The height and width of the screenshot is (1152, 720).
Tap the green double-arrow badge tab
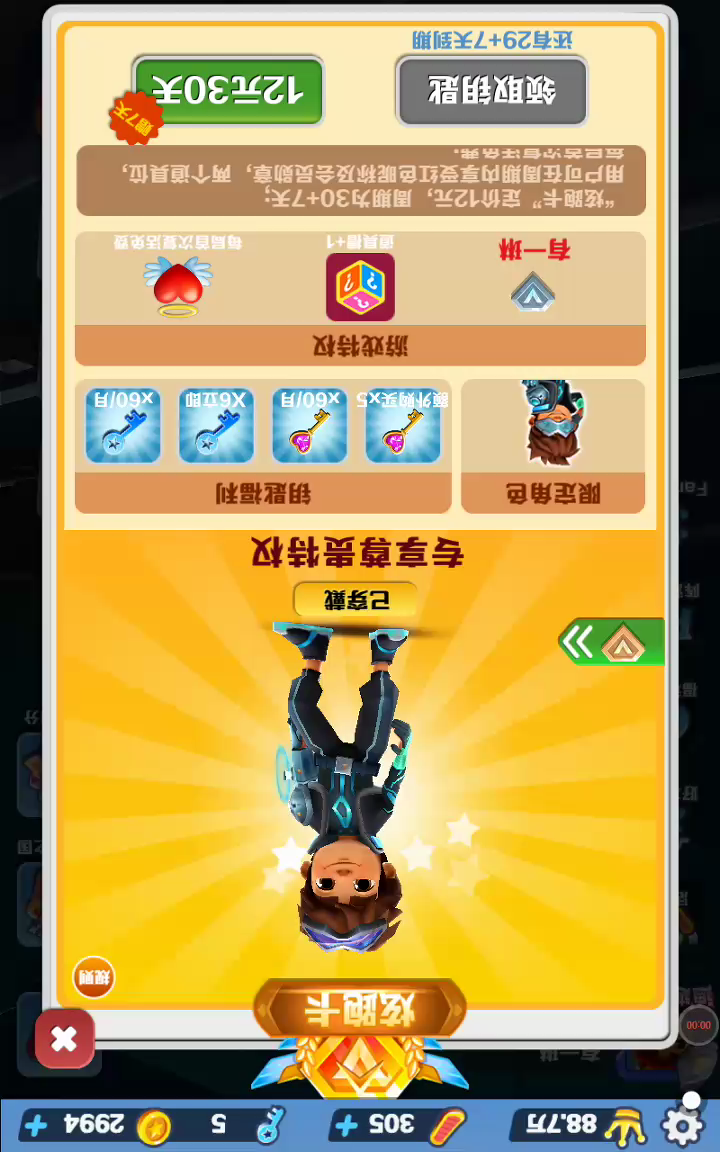point(611,642)
